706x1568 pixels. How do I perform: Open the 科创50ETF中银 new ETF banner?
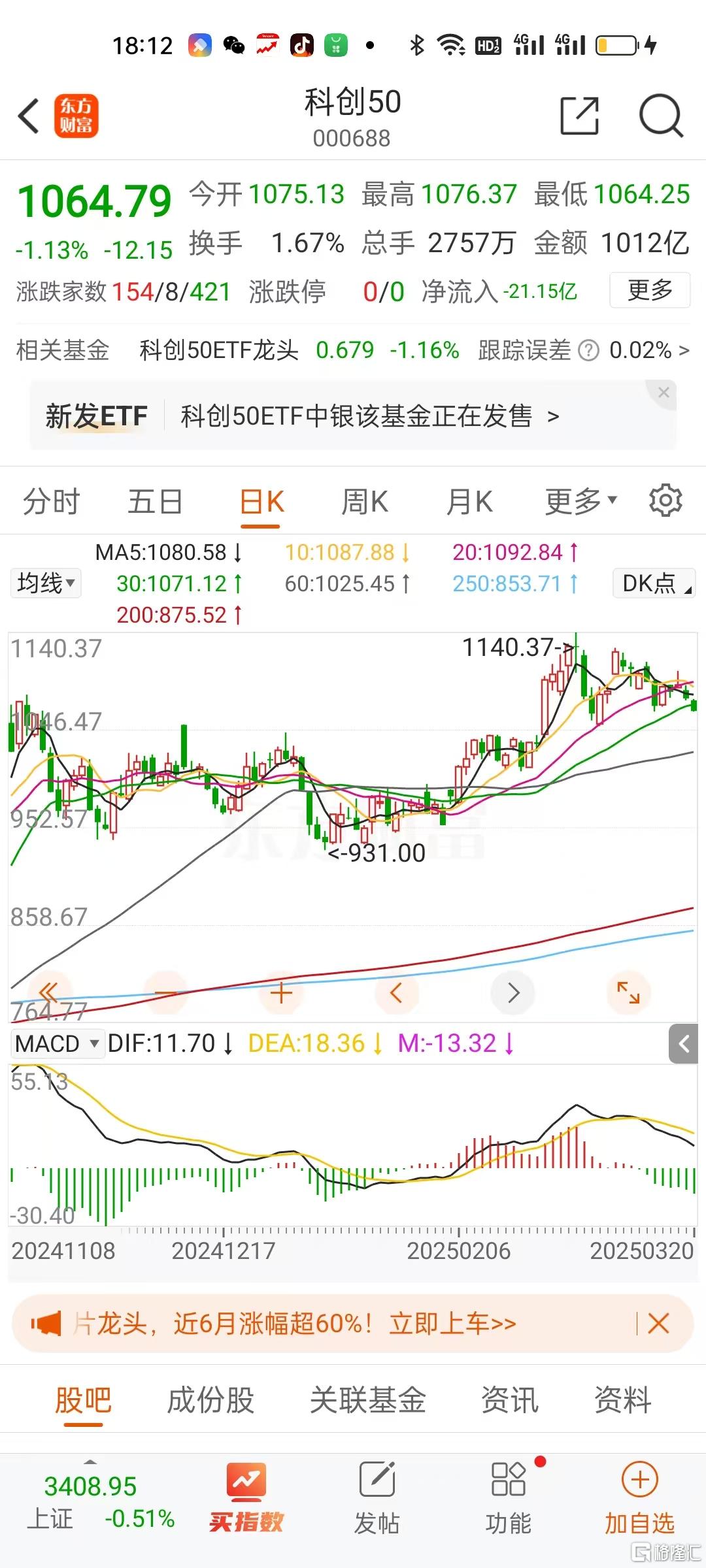pyautogui.click(x=366, y=416)
